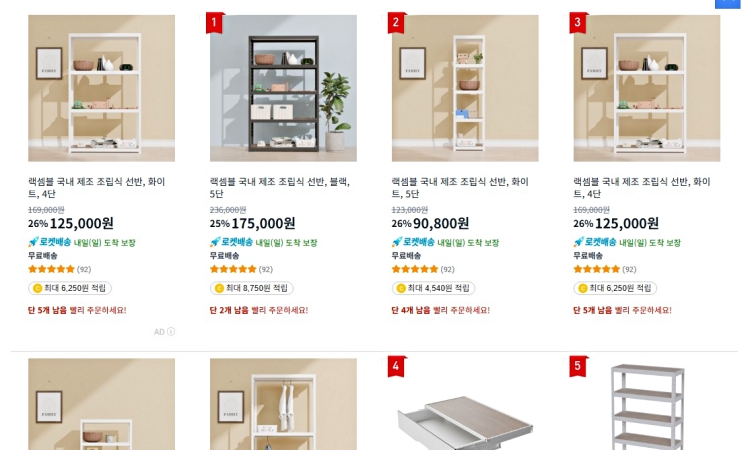Tap the AD info icon

pyautogui.click(x=171, y=332)
